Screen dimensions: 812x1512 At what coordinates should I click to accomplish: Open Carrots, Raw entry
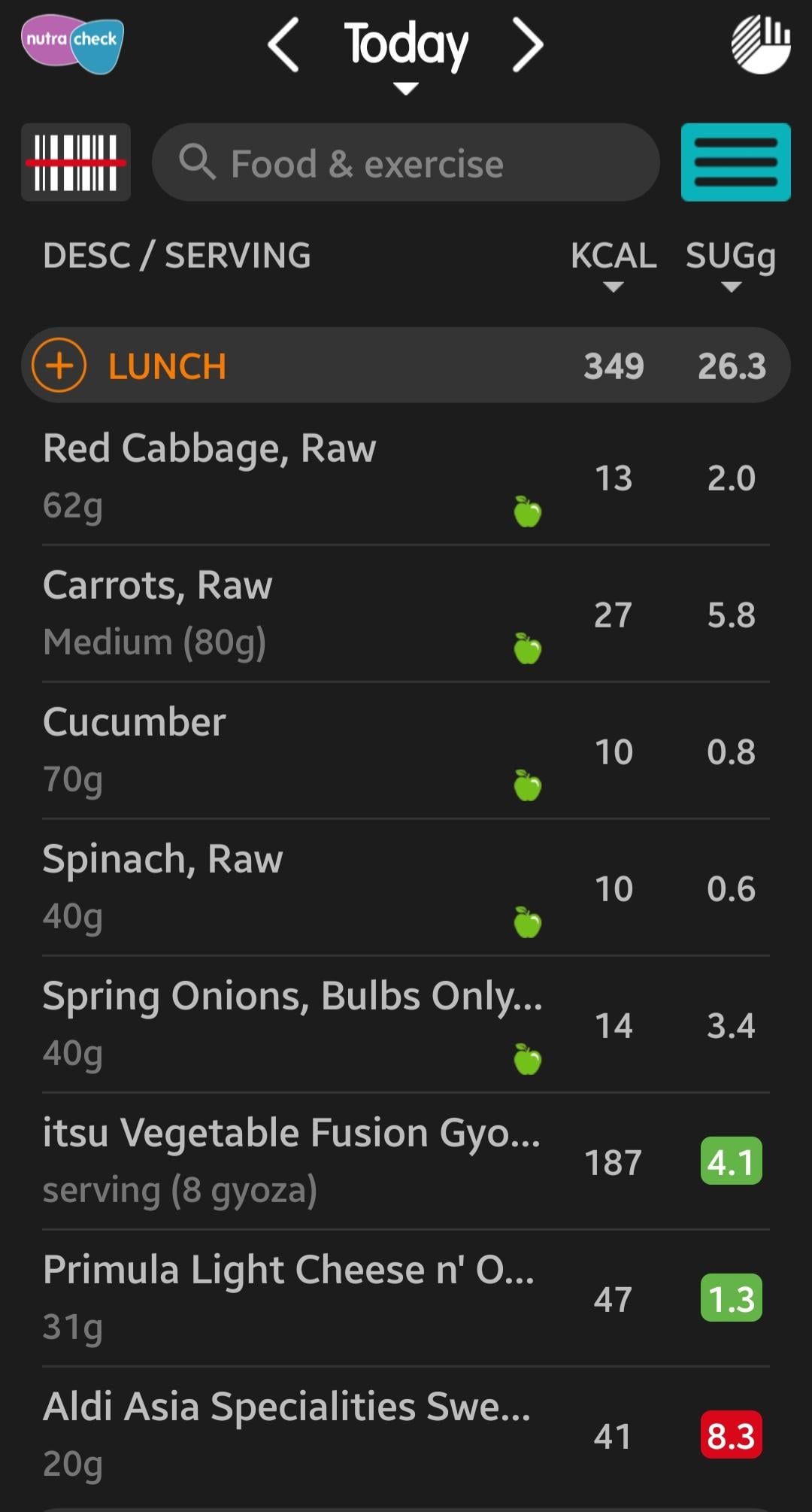coord(406,614)
